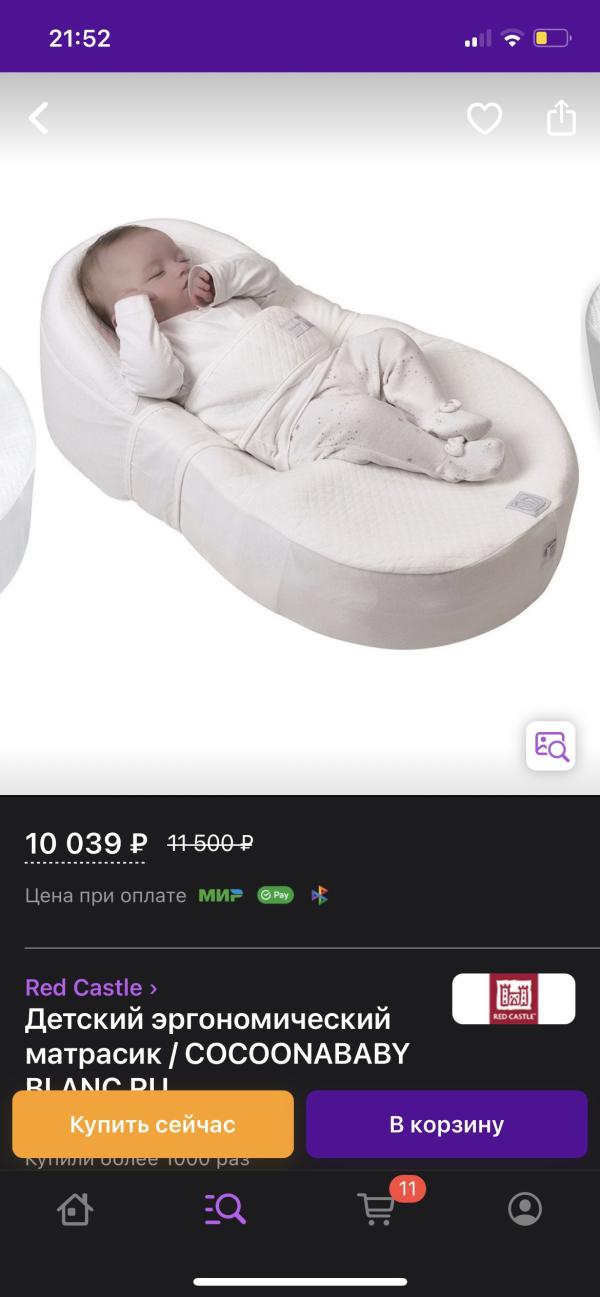Share this product
The height and width of the screenshot is (1297, 600).
coord(561,118)
